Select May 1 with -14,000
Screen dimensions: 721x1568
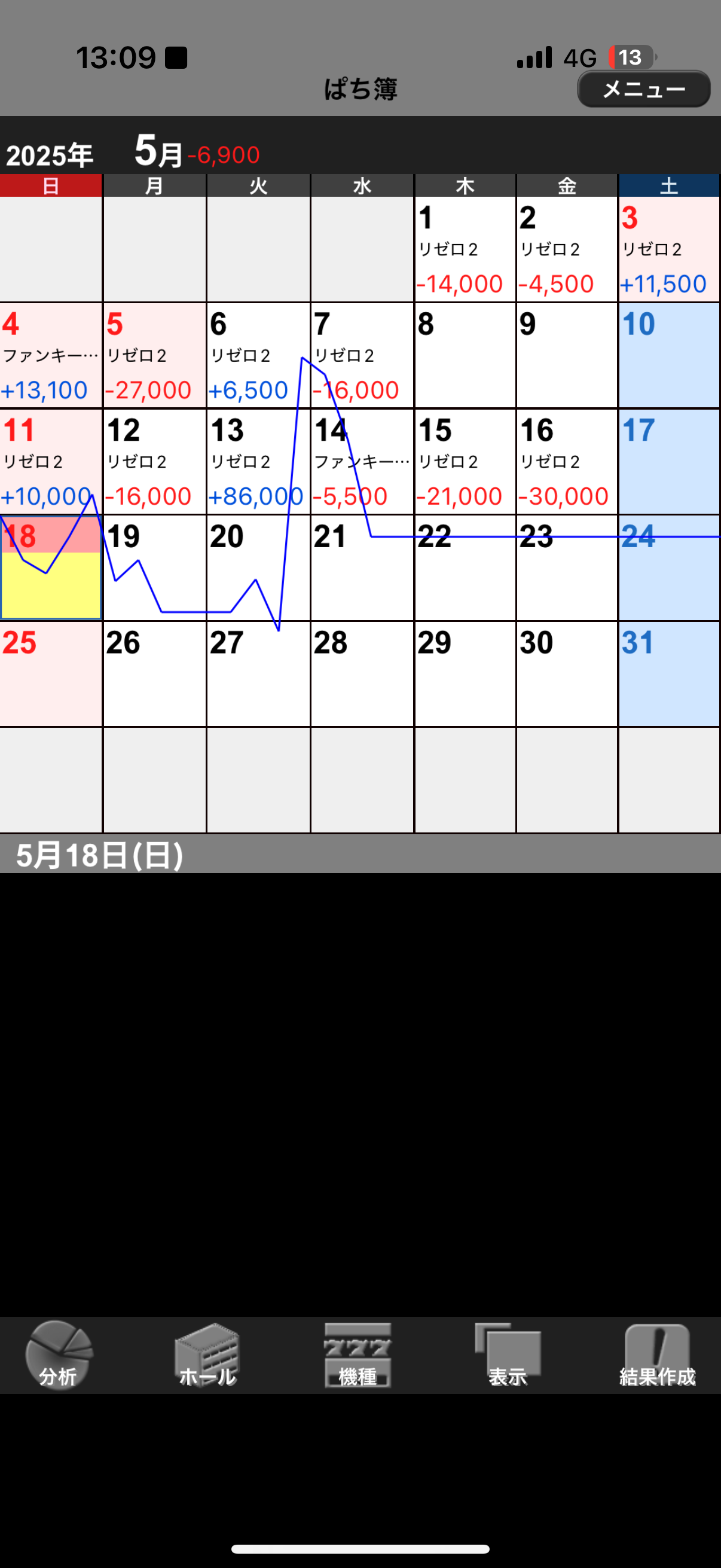(x=466, y=249)
